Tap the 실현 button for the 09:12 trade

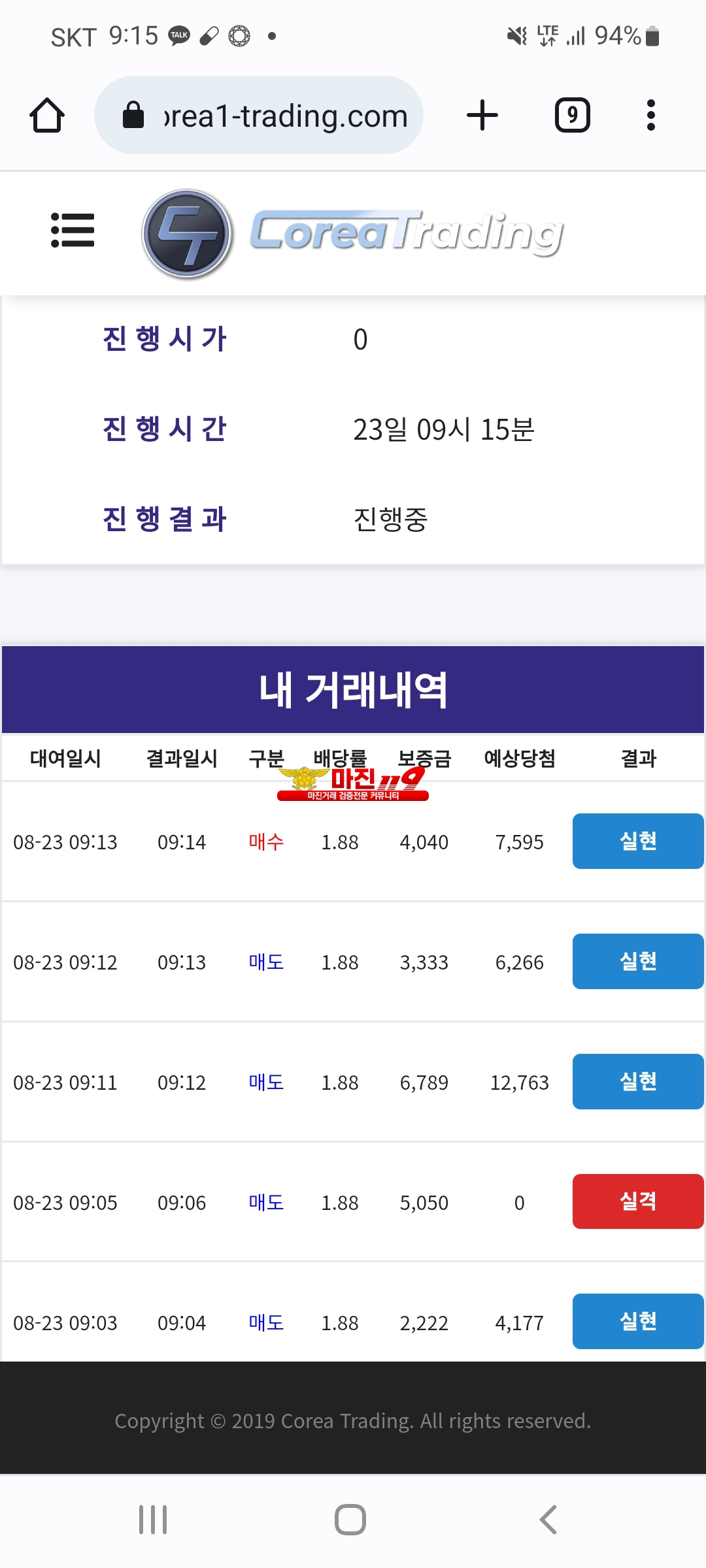pyautogui.click(x=638, y=961)
